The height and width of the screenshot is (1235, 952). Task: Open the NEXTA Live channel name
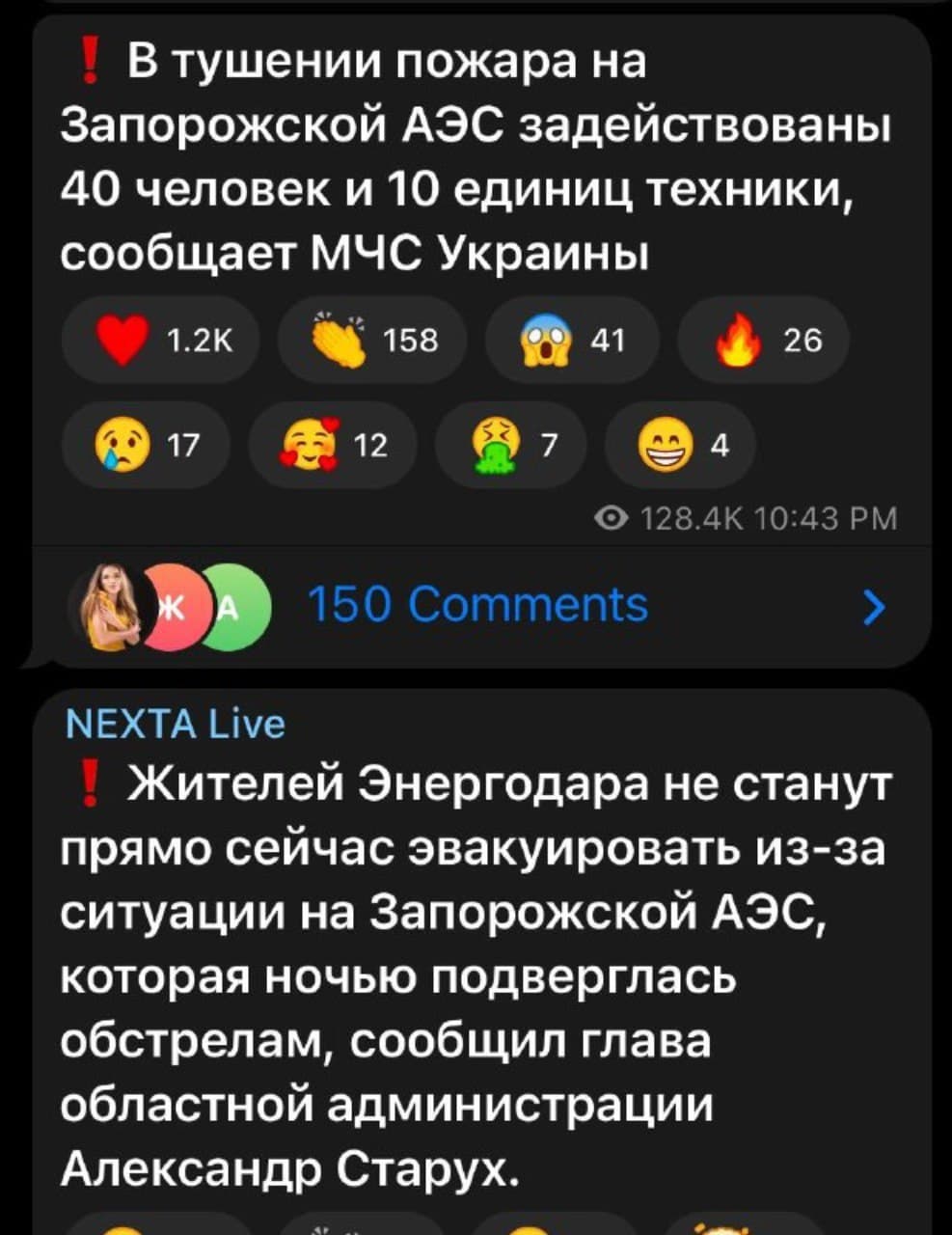174,724
